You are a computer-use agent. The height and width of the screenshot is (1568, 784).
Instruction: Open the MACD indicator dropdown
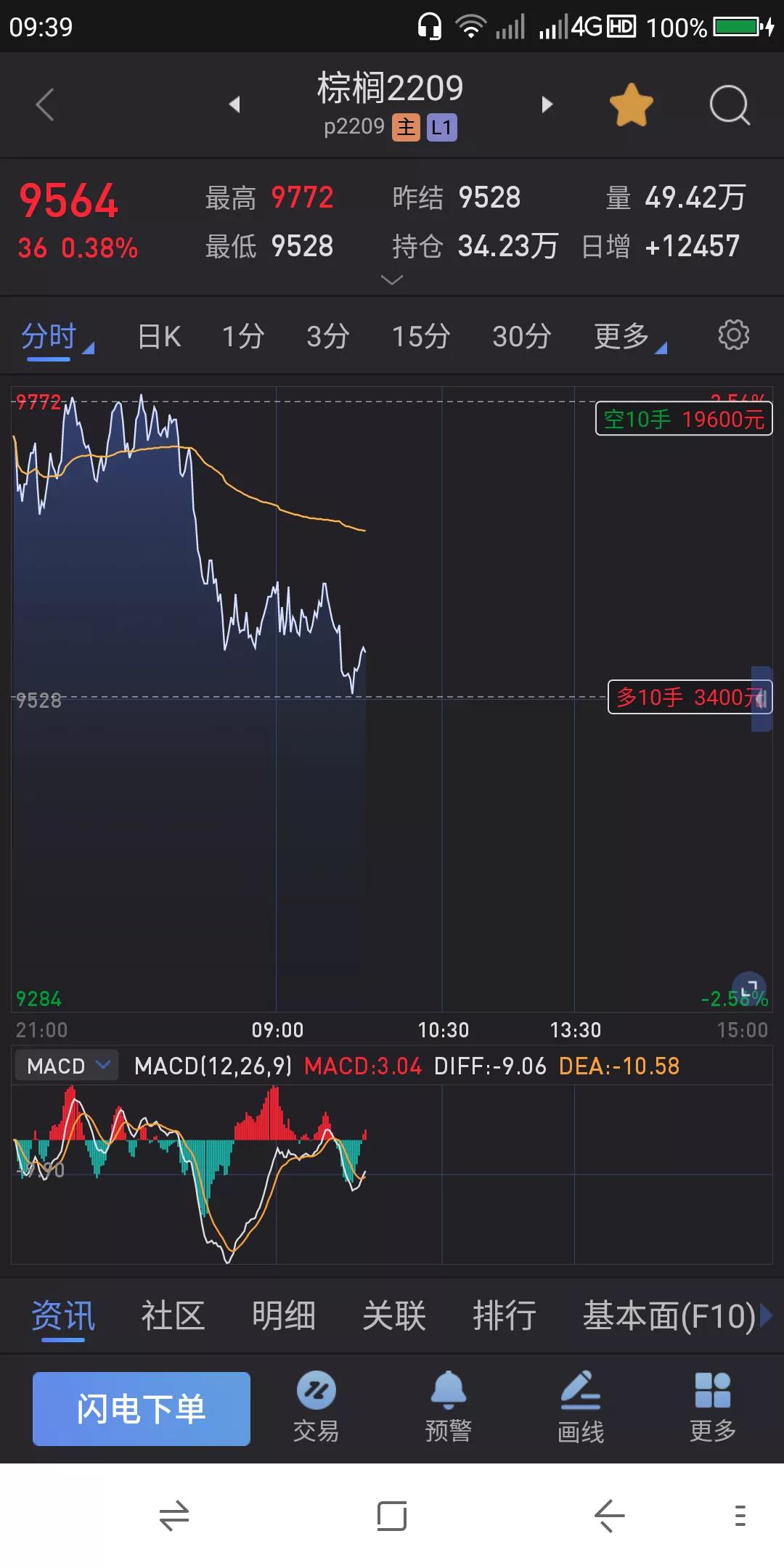pyautogui.click(x=66, y=1066)
